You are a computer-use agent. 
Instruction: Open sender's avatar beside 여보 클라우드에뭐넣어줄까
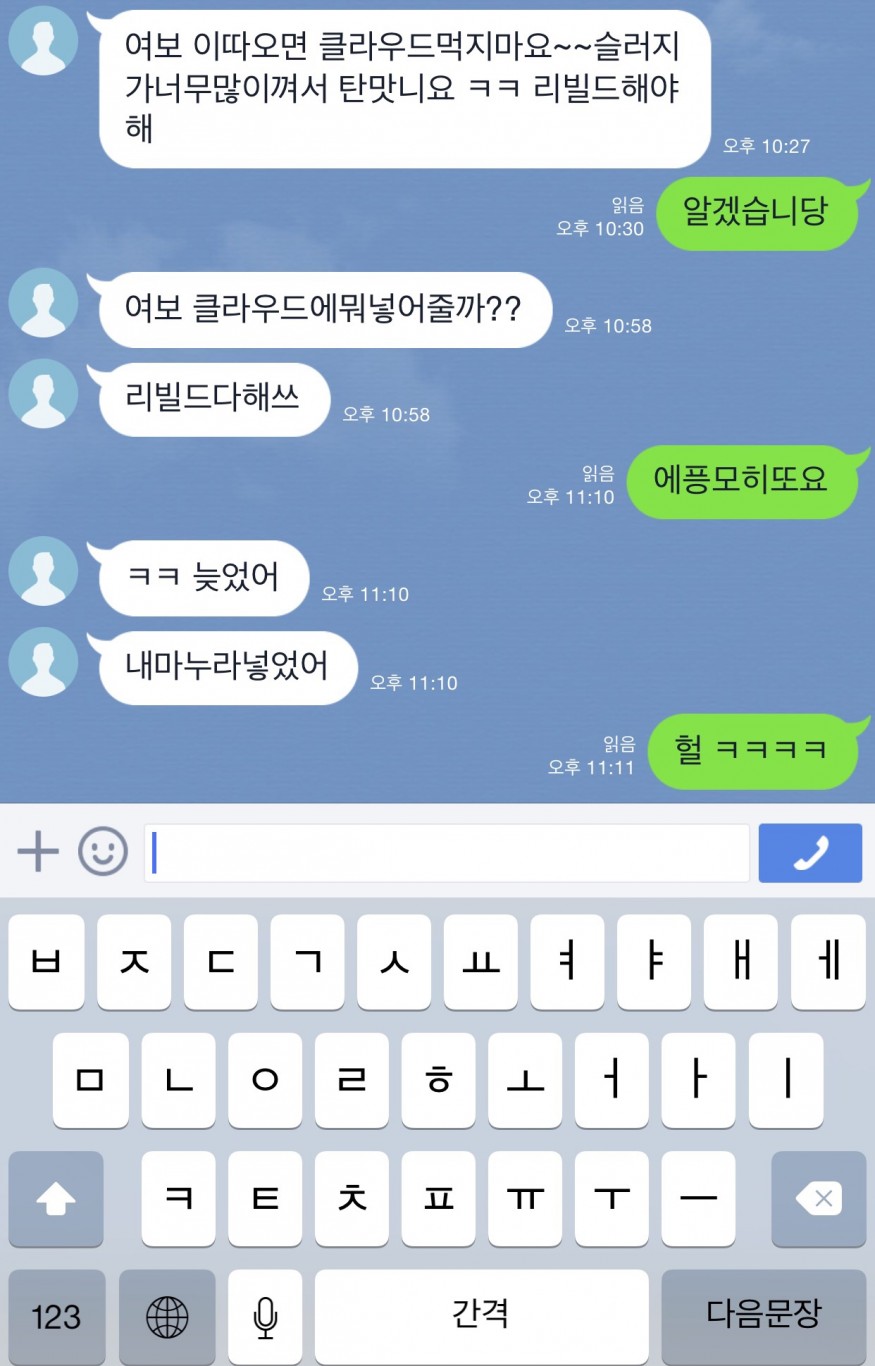(x=43, y=303)
